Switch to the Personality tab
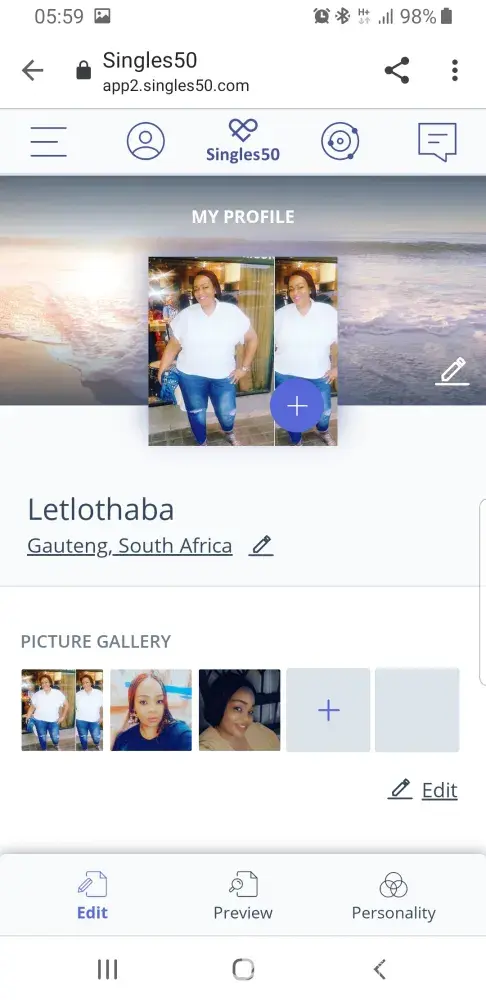Image resolution: width=486 pixels, height=1000 pixels. (x=394, y=897)
